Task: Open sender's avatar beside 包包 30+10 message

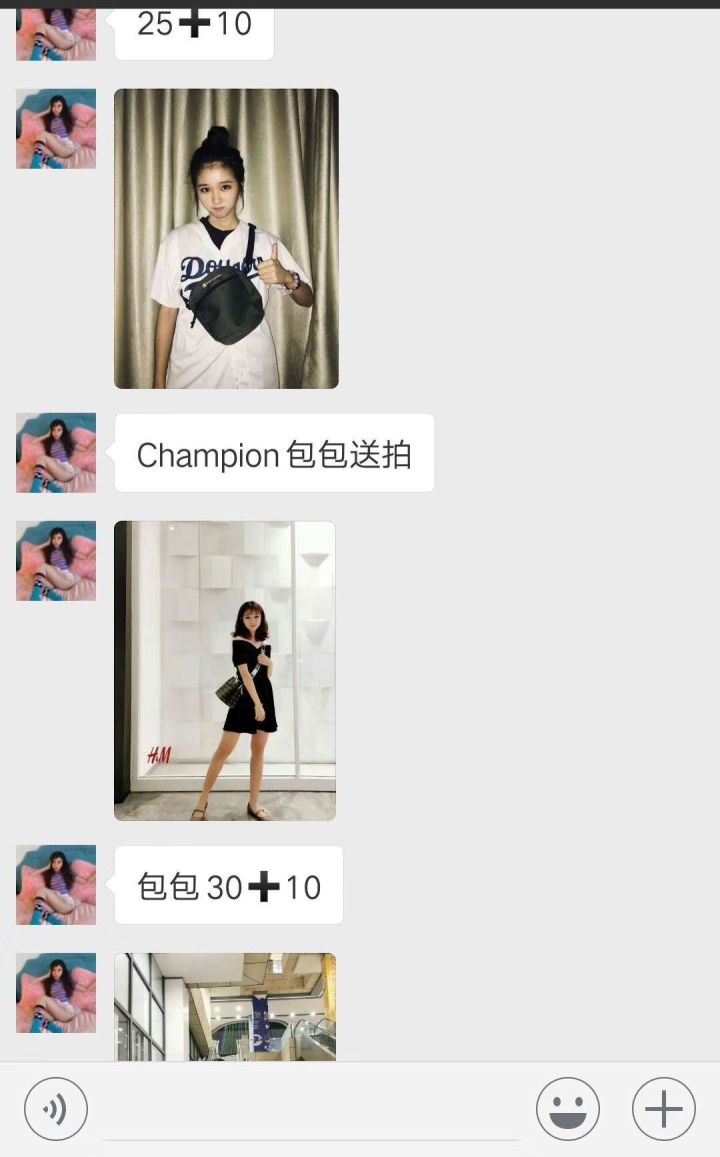Action: click(56, 885)
